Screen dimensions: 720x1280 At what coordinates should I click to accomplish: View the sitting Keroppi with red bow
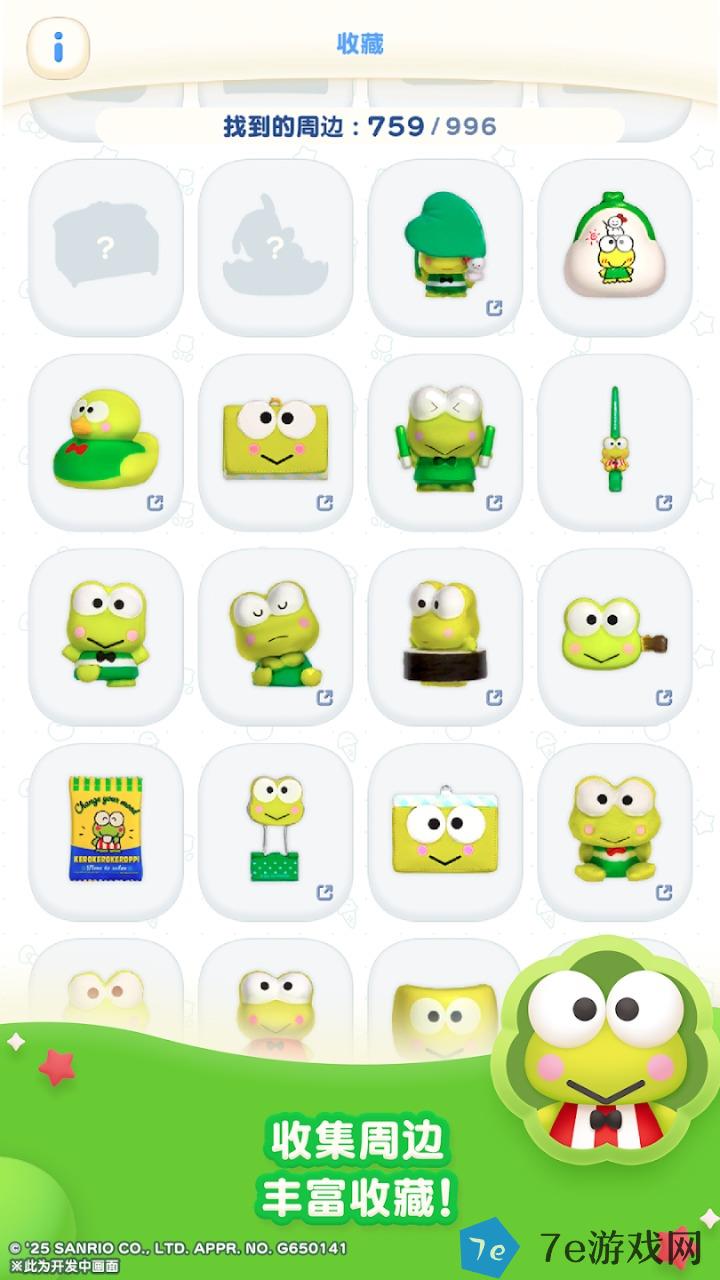pyautogui.click(x=614, y=831)
